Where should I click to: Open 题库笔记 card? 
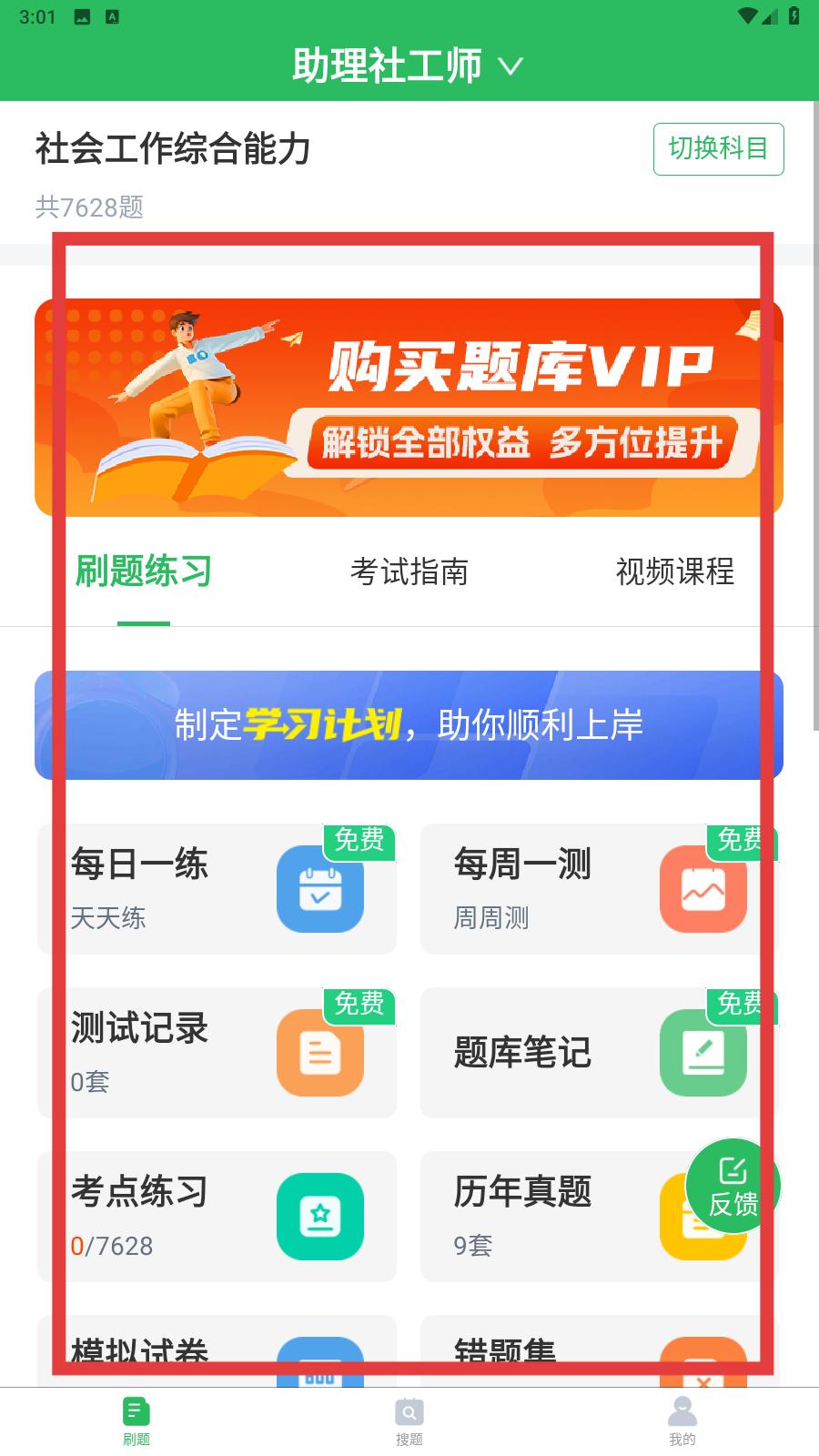tap(600, 1053)
